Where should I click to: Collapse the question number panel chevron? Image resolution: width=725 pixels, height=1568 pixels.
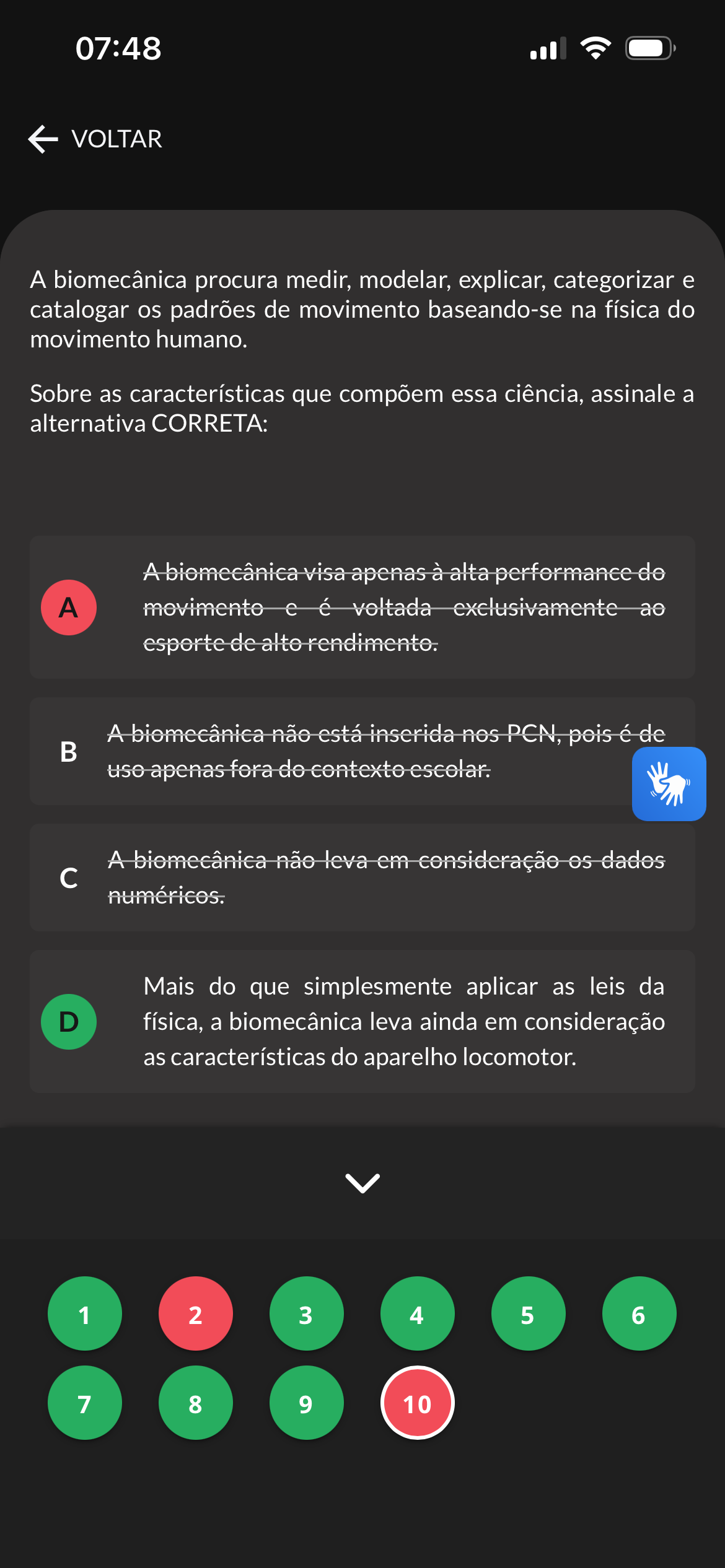(362, 1183)
